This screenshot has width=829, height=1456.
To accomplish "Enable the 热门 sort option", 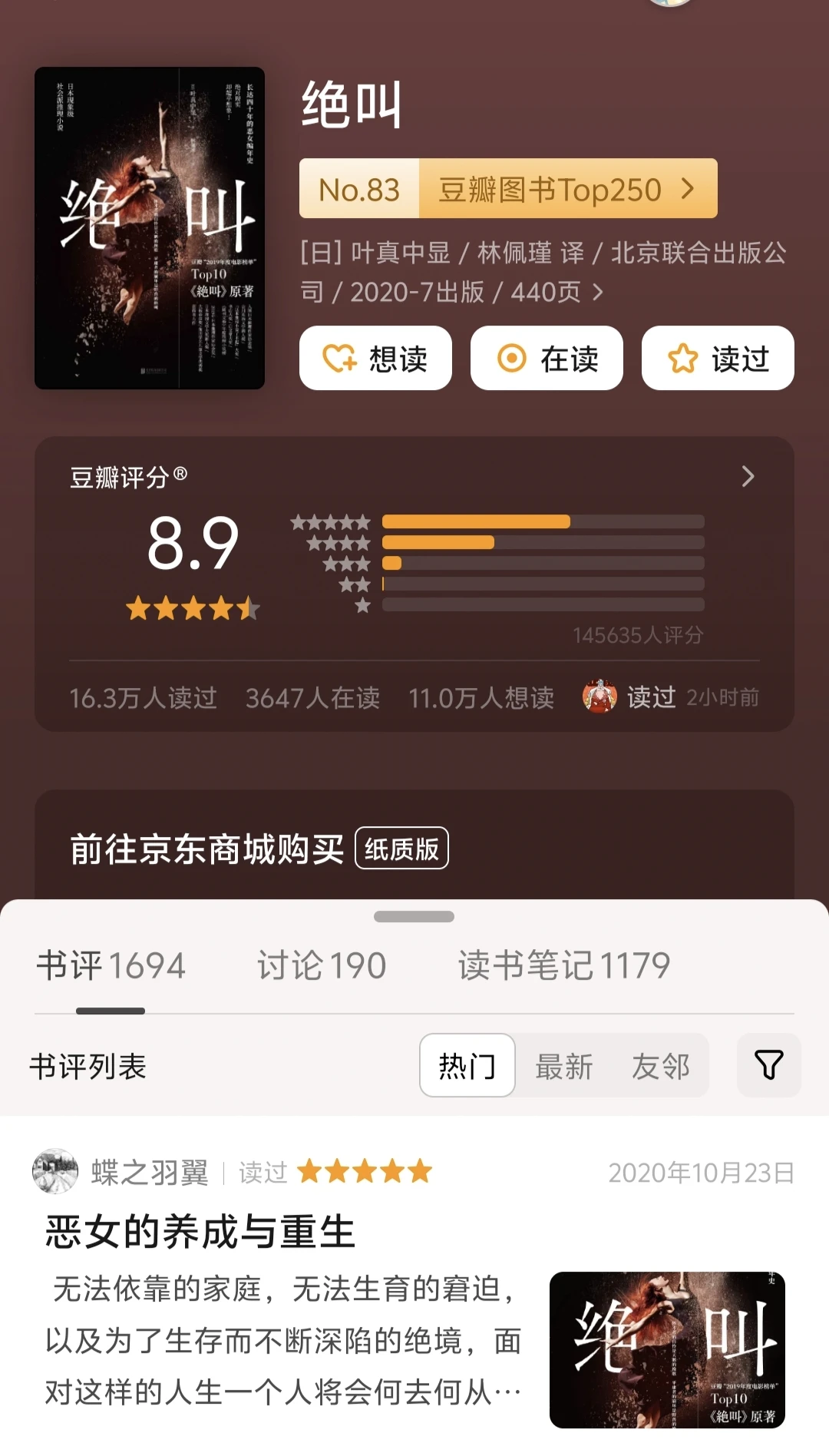I will (x=467, y=1065).
